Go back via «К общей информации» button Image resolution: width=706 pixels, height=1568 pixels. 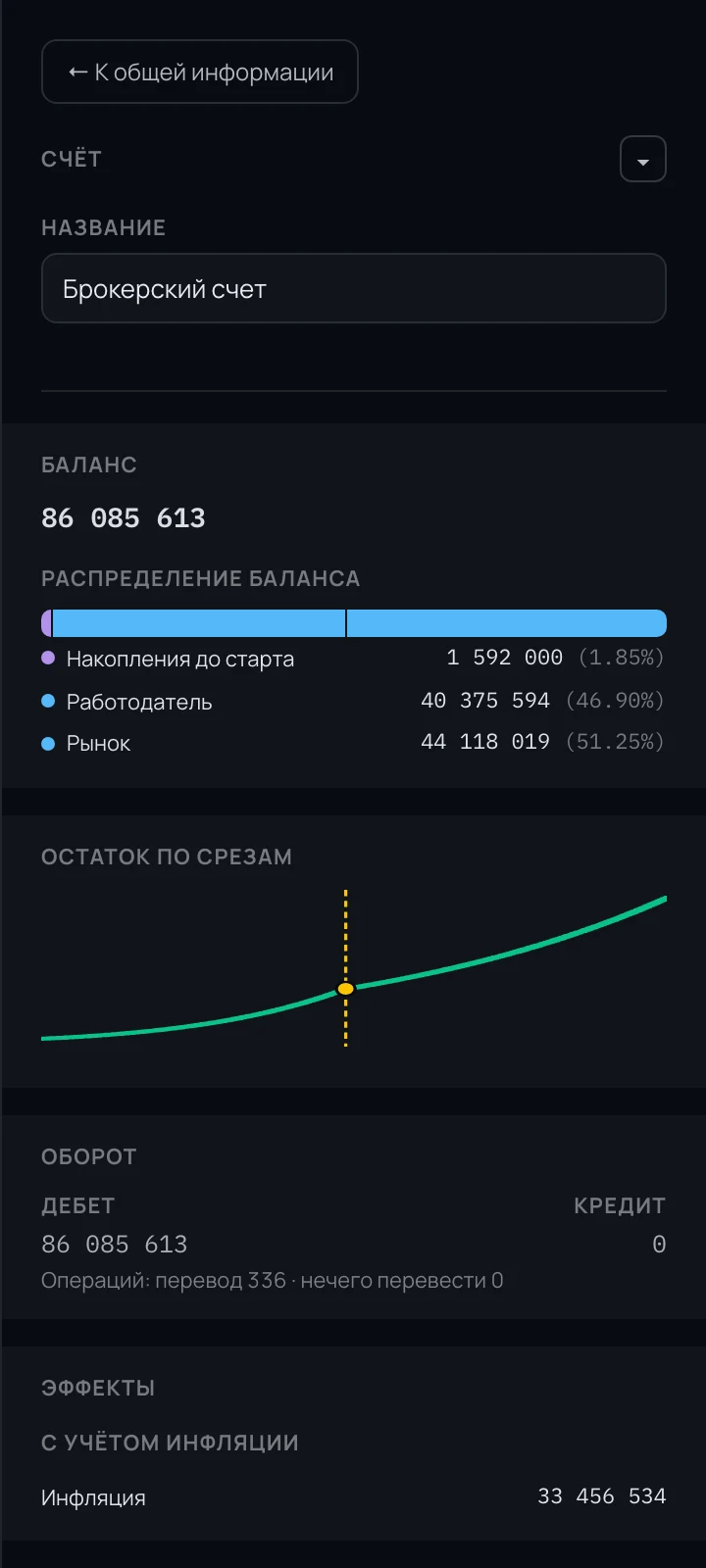(x=200, y=72)
